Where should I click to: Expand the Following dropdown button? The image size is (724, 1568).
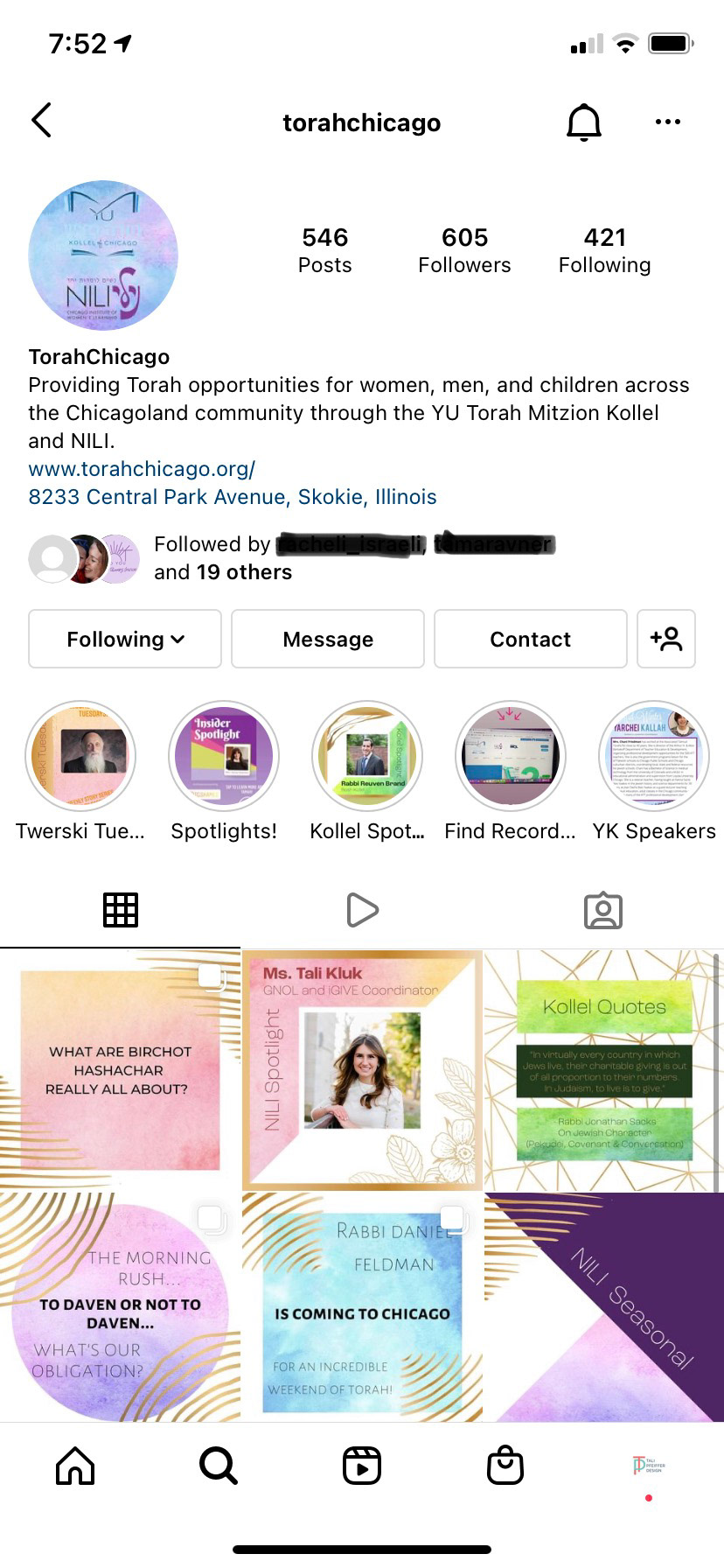point(125,639)
